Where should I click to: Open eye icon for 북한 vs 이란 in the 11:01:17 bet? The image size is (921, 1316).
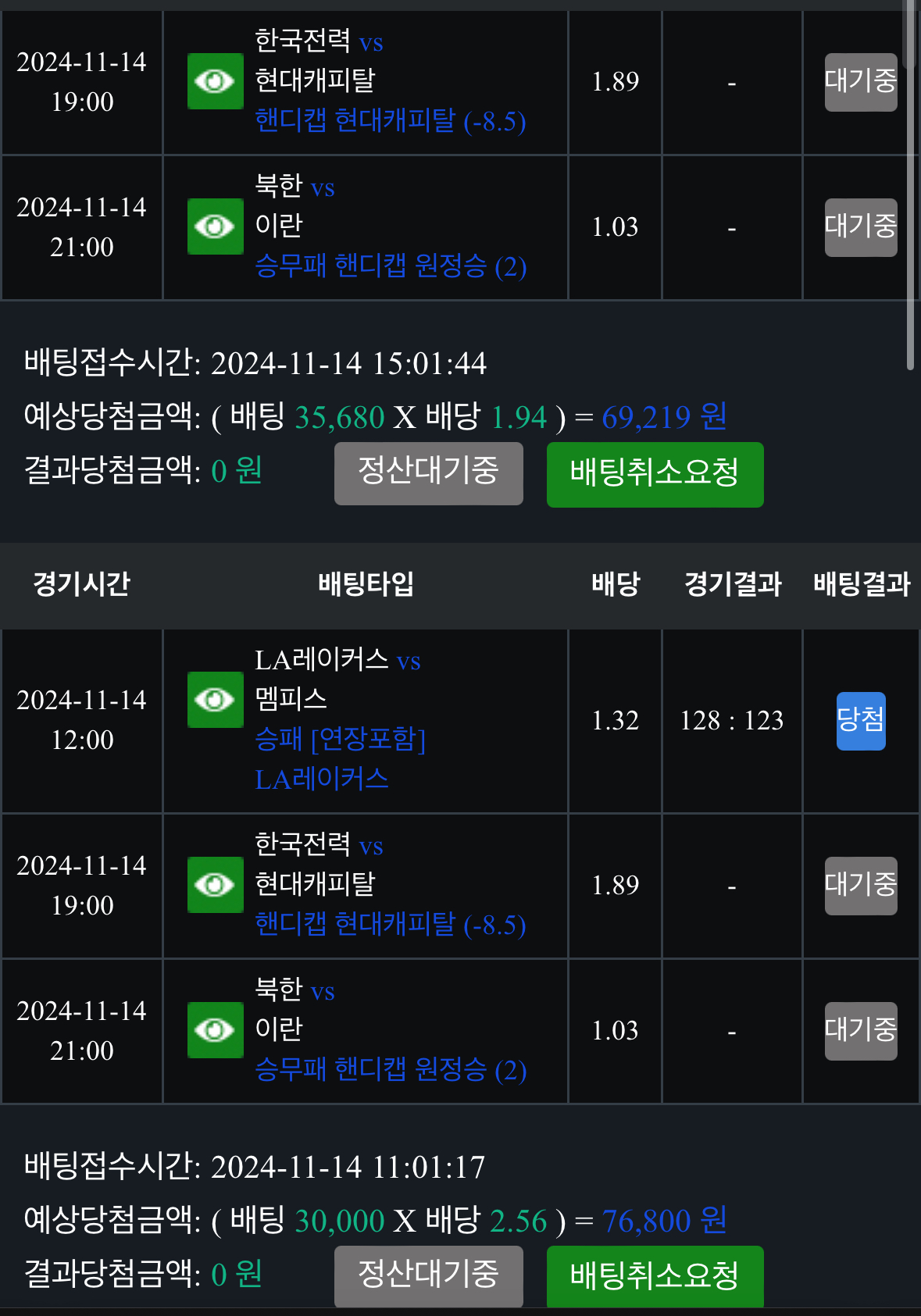(x=215, y=1030)
